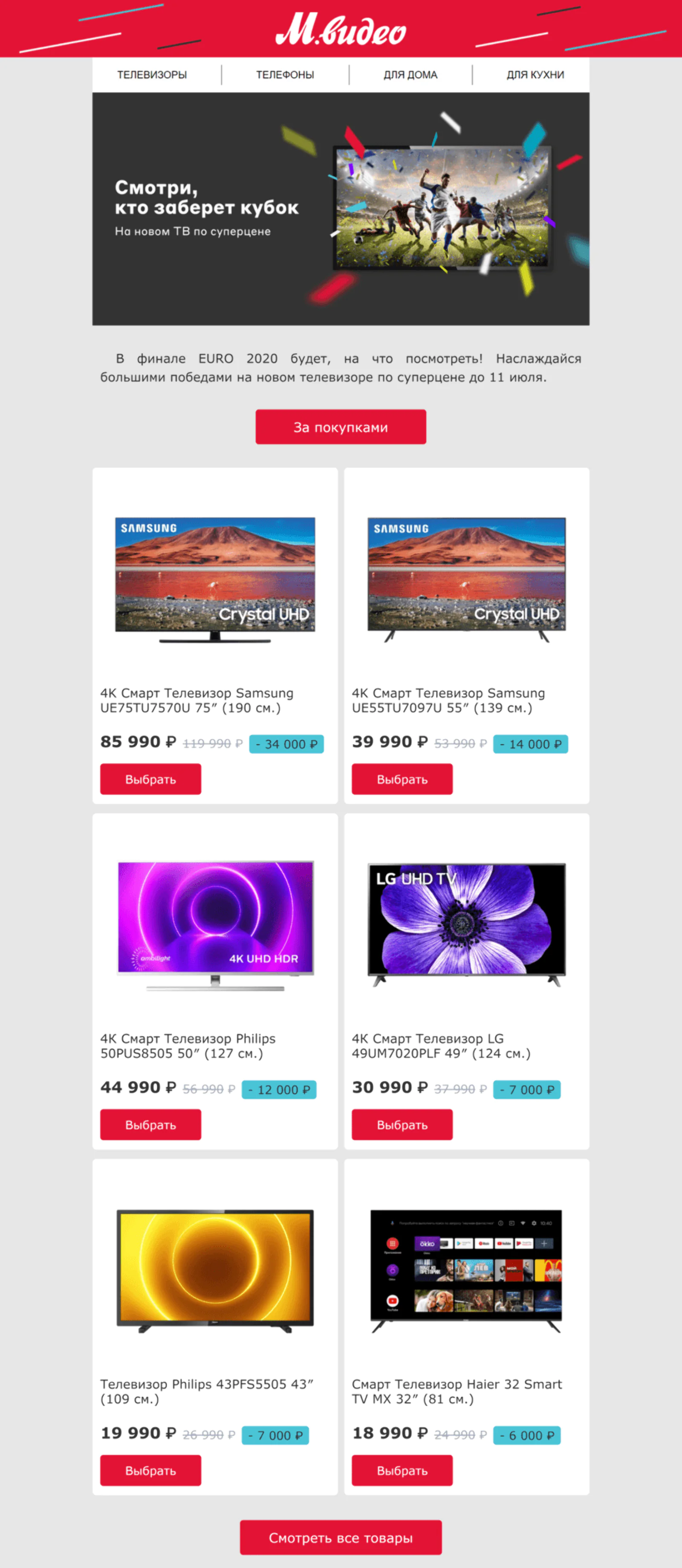Go to the Для дома section
This screenshot has width=682, height=1568.
[x=410, y=75]
